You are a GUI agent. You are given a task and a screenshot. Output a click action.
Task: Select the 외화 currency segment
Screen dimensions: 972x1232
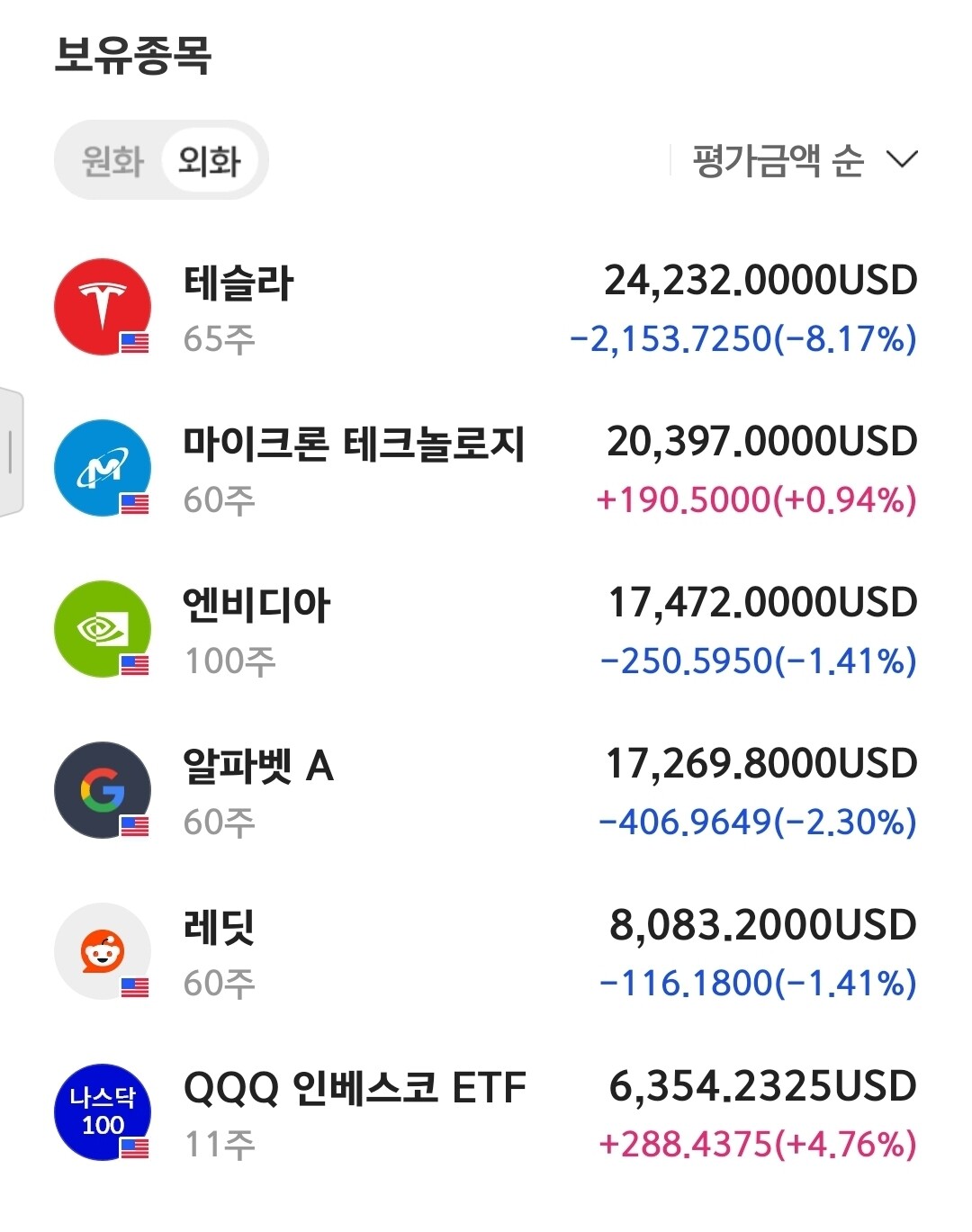tap(210, 161)
